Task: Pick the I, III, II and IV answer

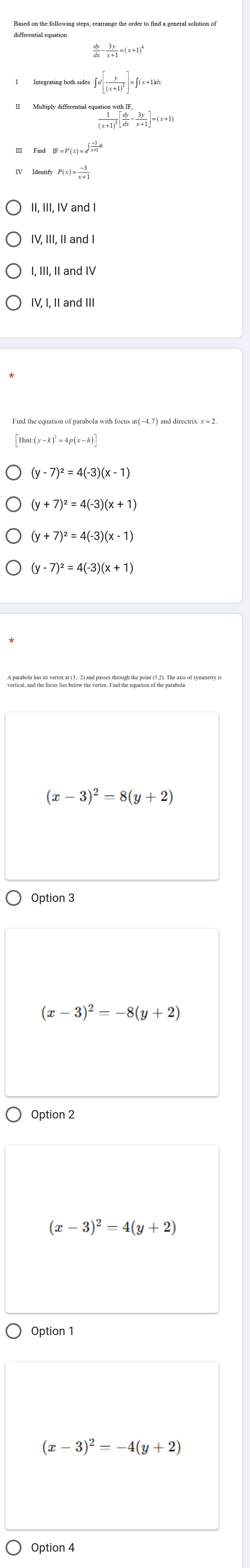Action: pyautogui.click(x=14, y=271)
